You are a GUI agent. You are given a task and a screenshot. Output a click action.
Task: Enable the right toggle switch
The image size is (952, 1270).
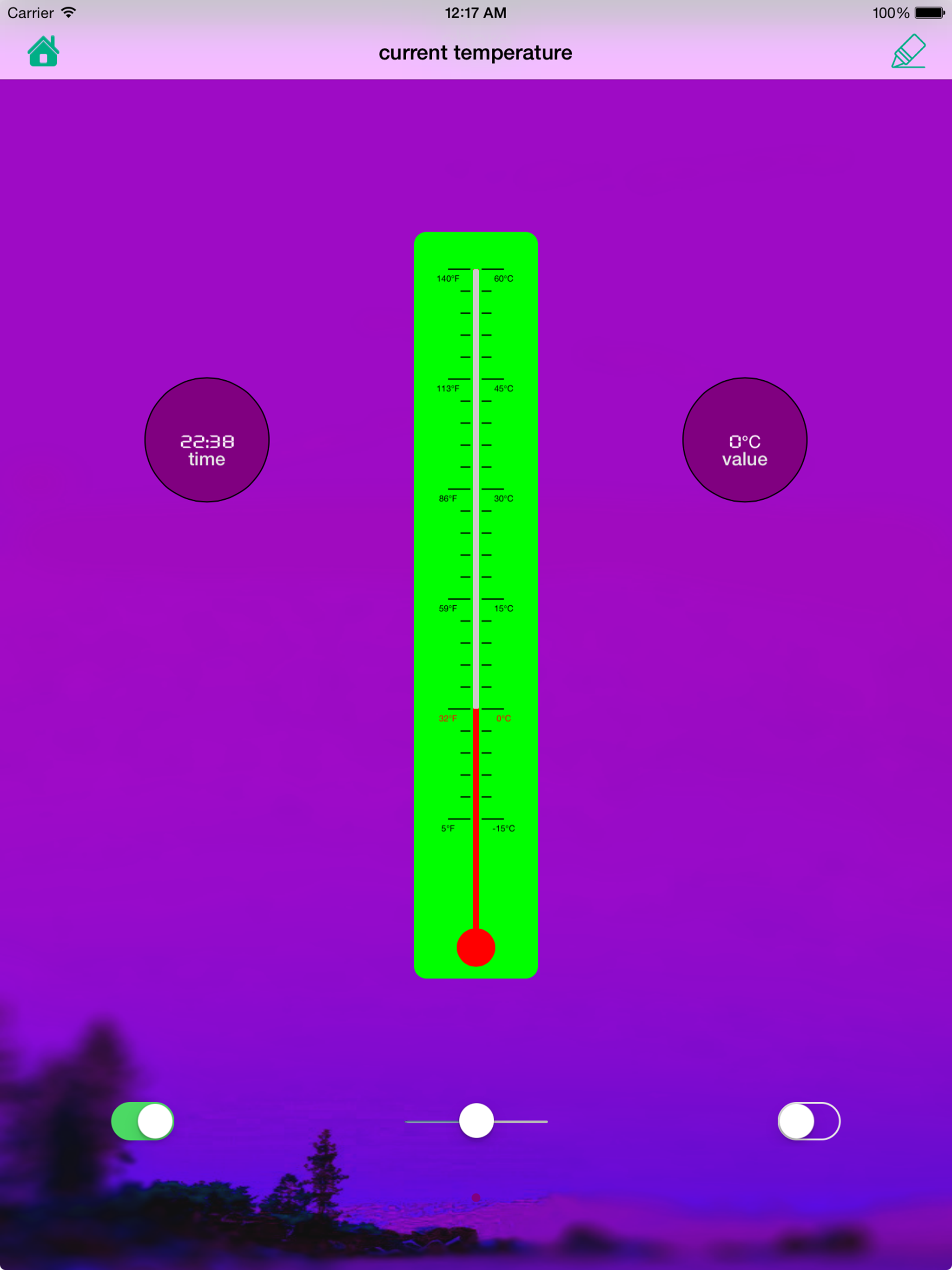click(810, 1121)
